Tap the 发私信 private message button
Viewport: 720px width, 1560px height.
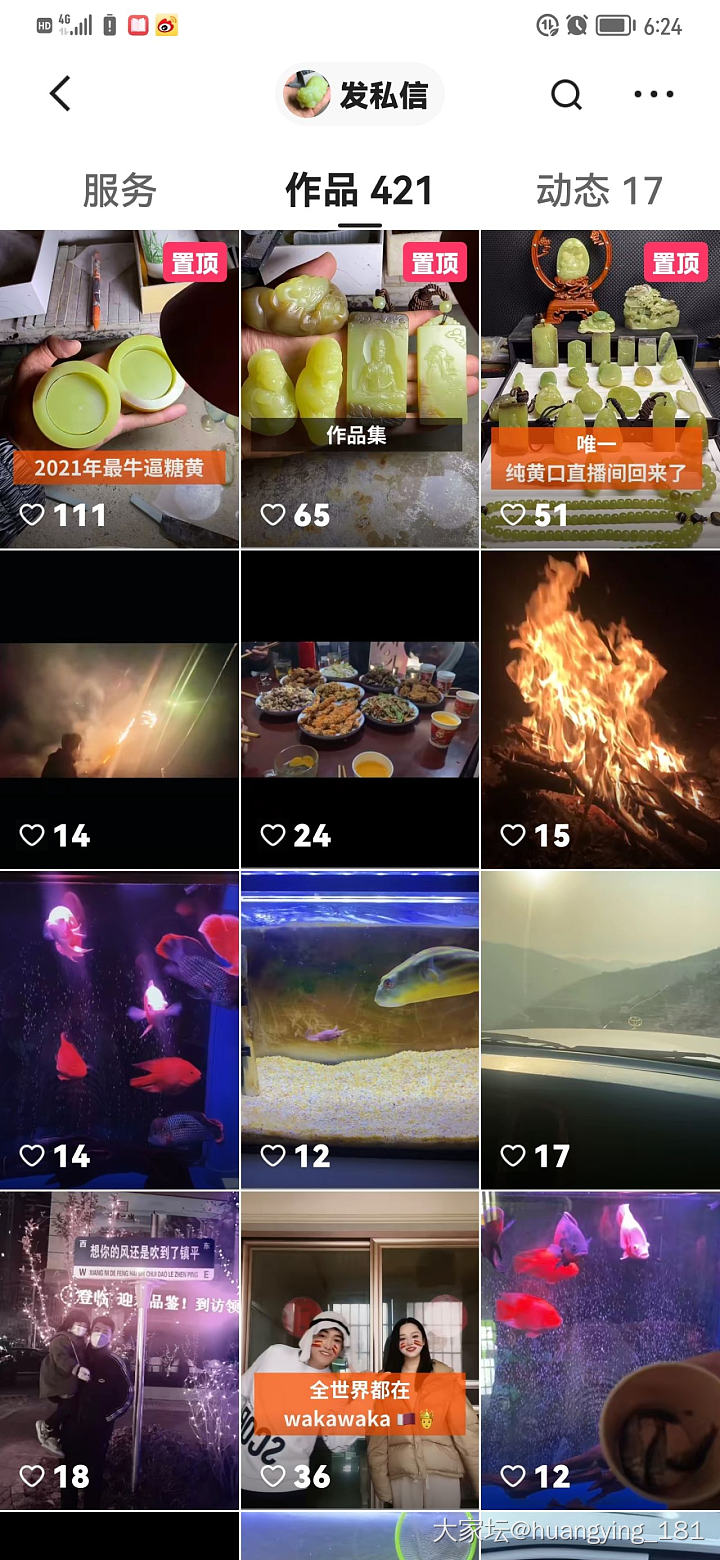click(x=360, y=95)
